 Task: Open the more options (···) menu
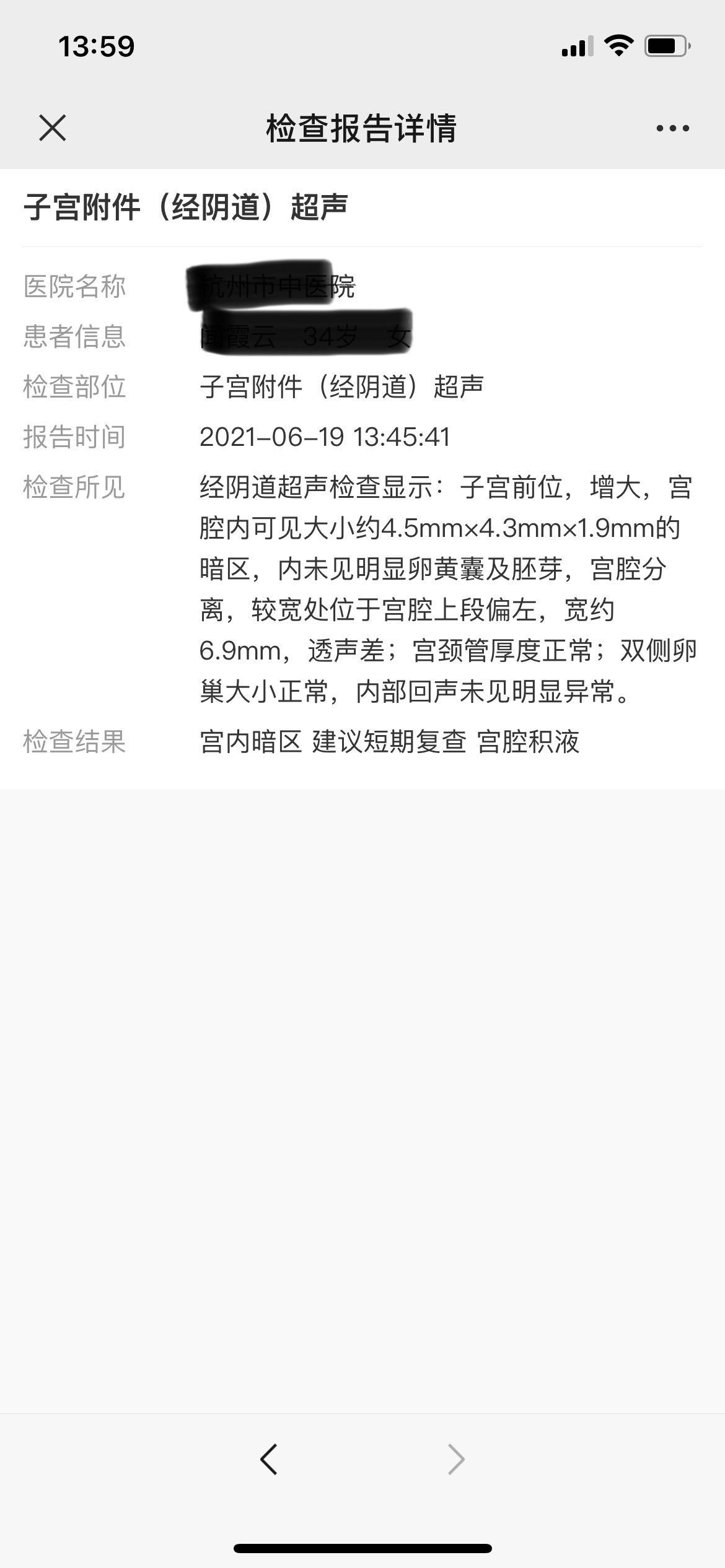coord(671,128)
